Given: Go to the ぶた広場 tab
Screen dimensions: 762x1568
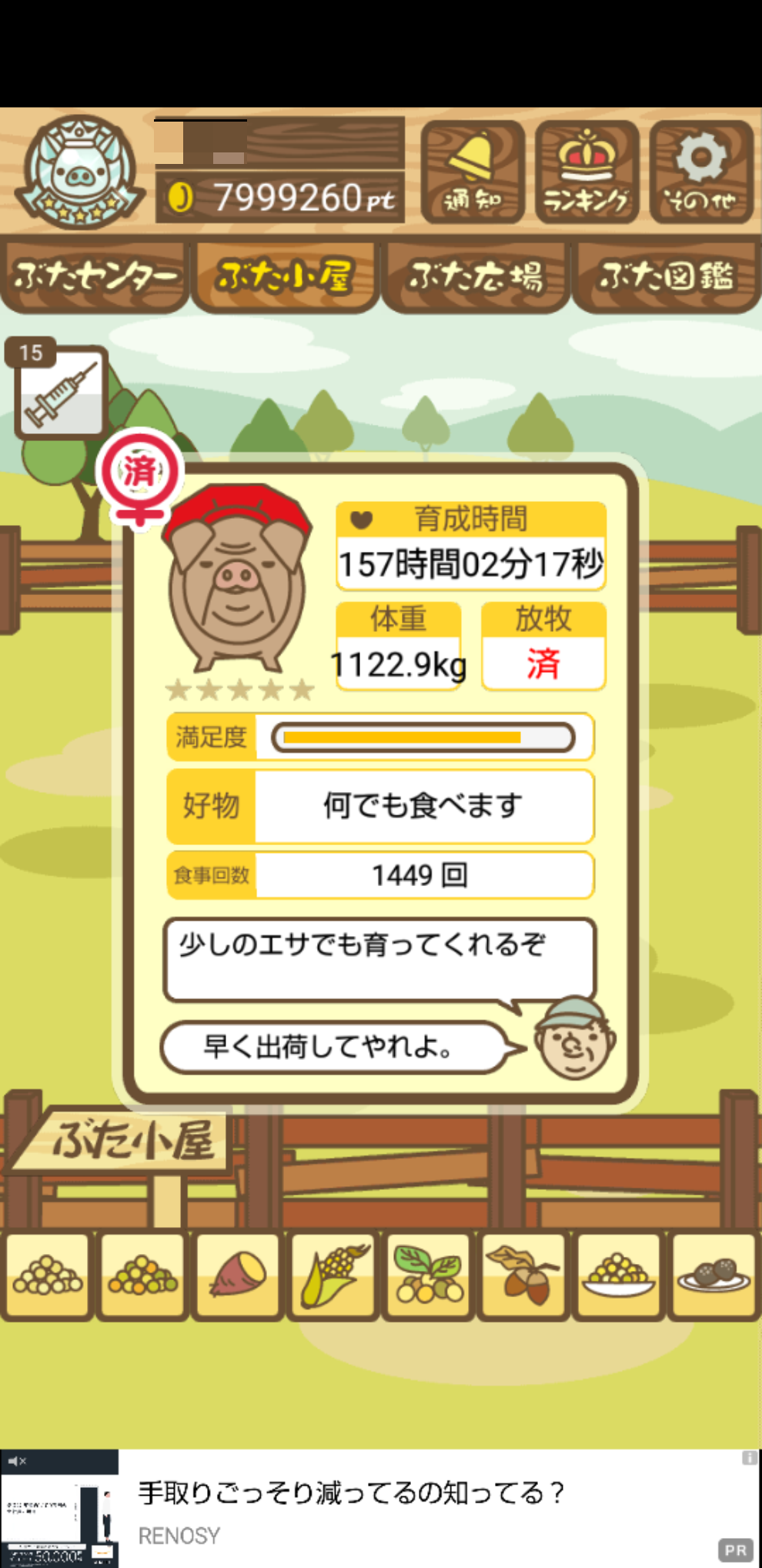Looking at the screenshot, I should [x=475, y=276].
